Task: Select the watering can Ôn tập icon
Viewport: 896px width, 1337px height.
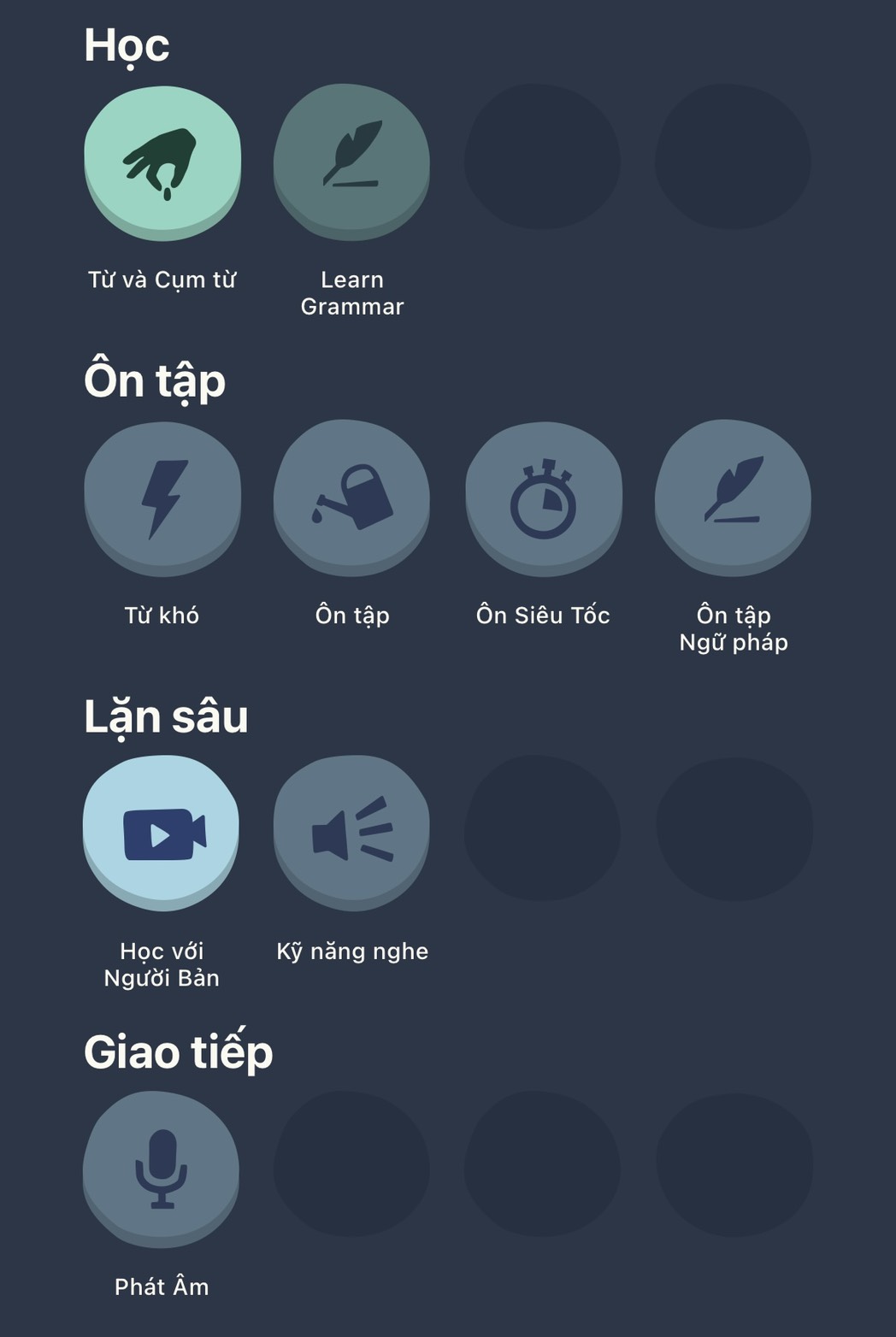Action: point(351,499)
